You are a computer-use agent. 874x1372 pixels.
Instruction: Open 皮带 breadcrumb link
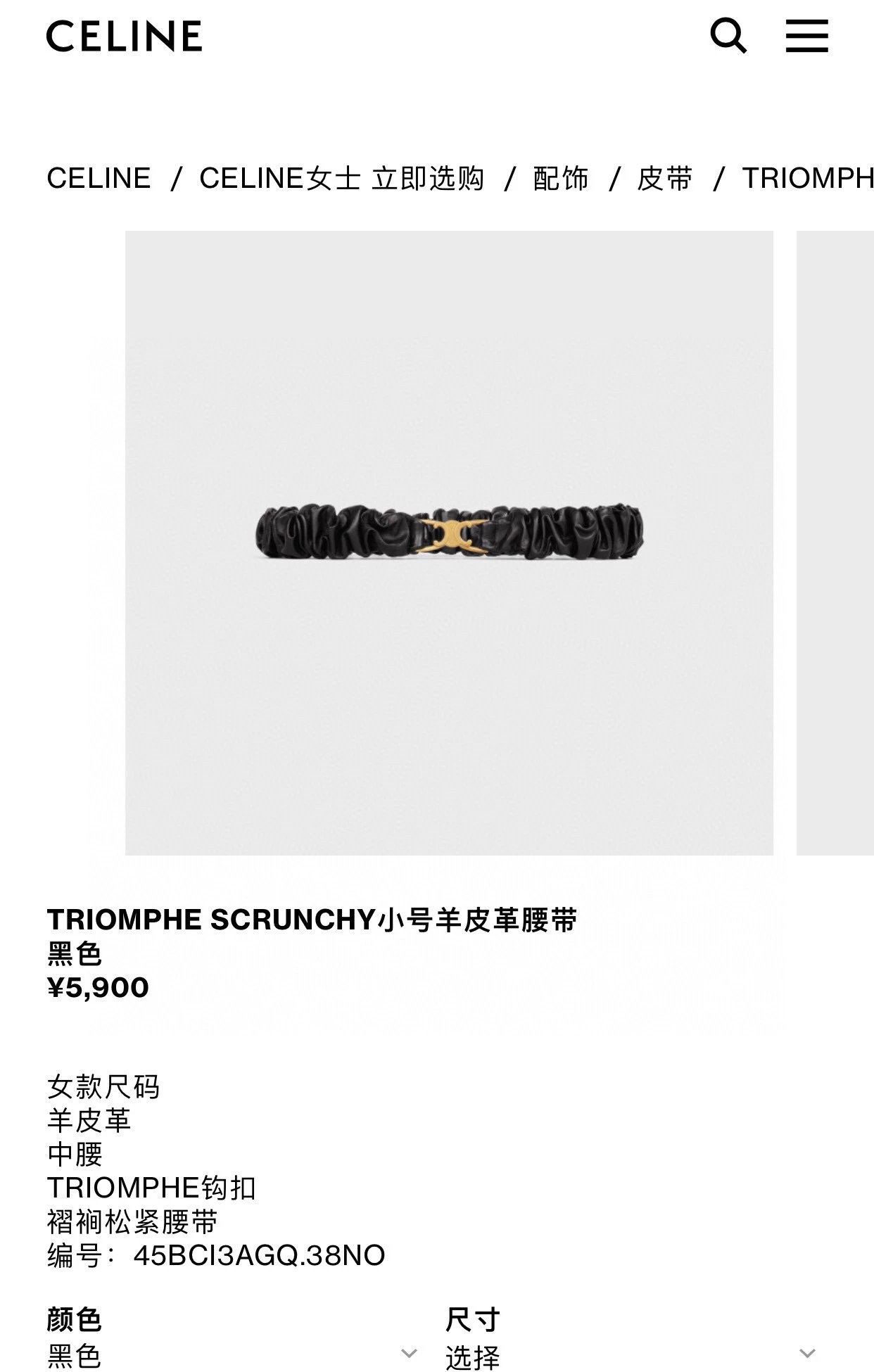664,179
